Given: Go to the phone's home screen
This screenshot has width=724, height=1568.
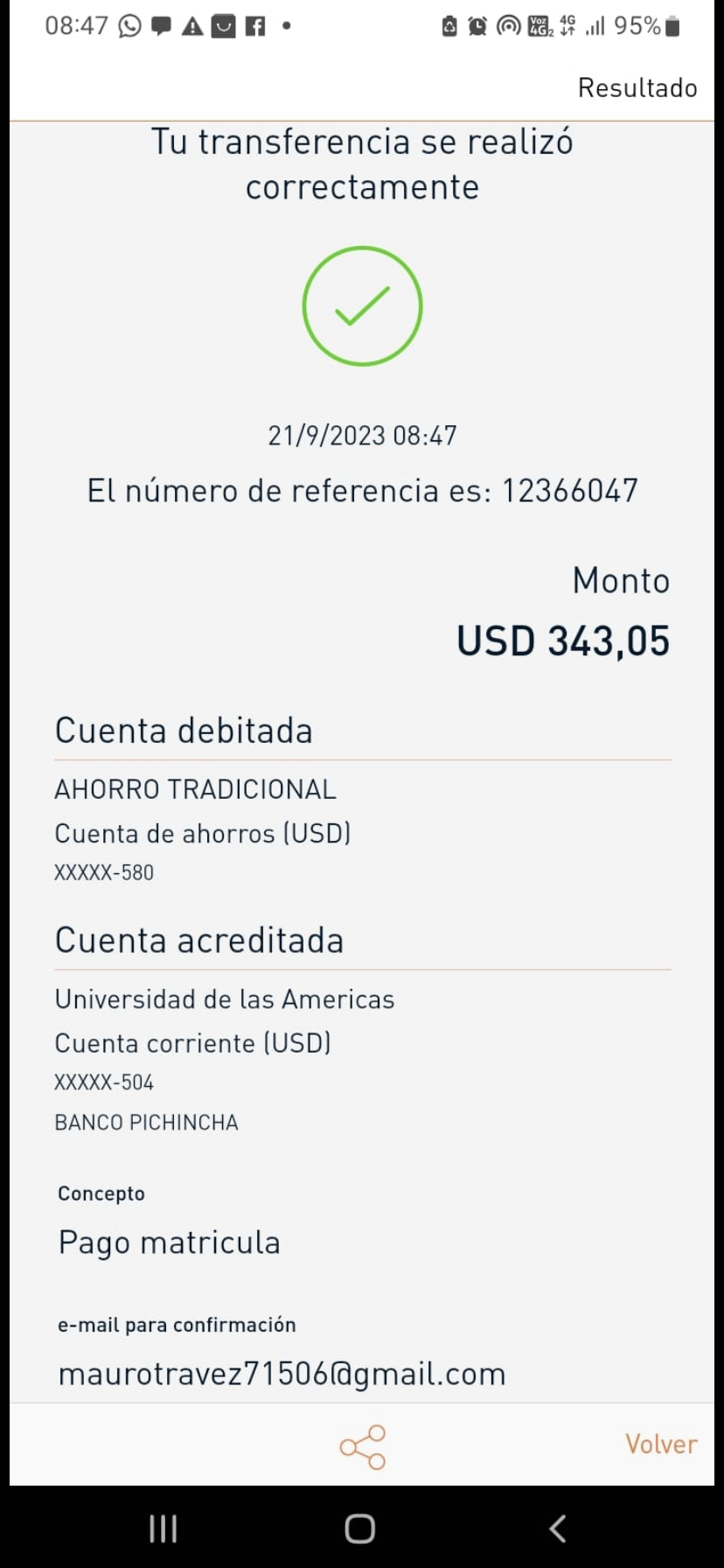Looking at the screenshot, I should 360,1529.
